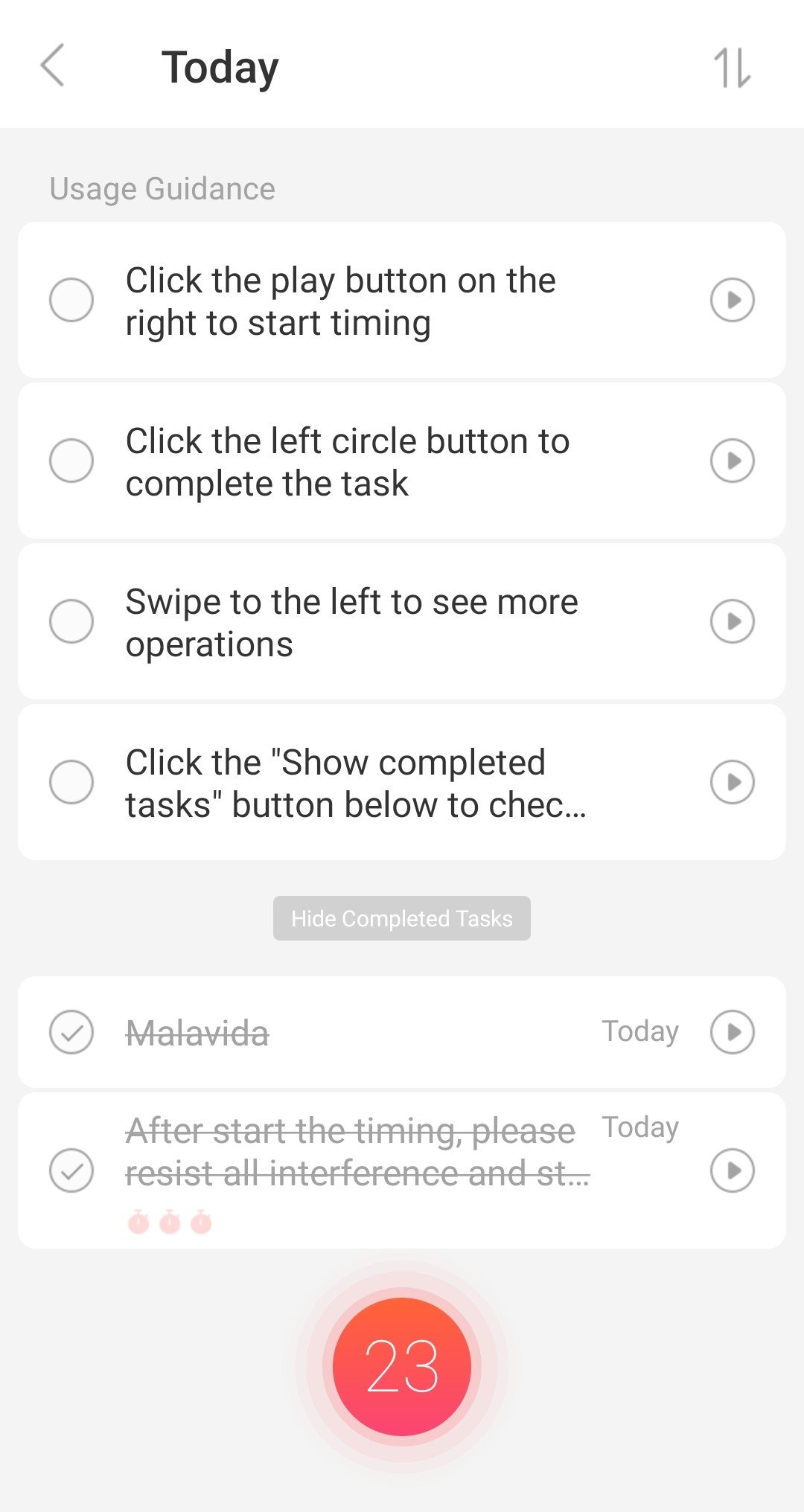Viewport: 804px width, 1512px height.
Task: Mark 'Show completed tasks' task as done
Action: point(71,782)
